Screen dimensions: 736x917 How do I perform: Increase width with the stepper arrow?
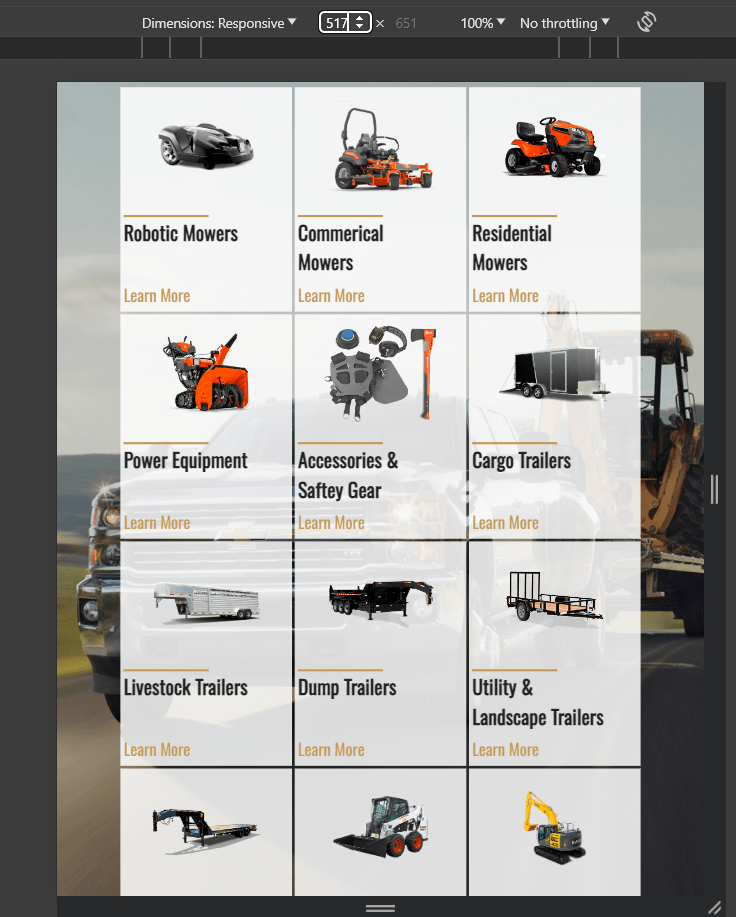pos(360,17)
